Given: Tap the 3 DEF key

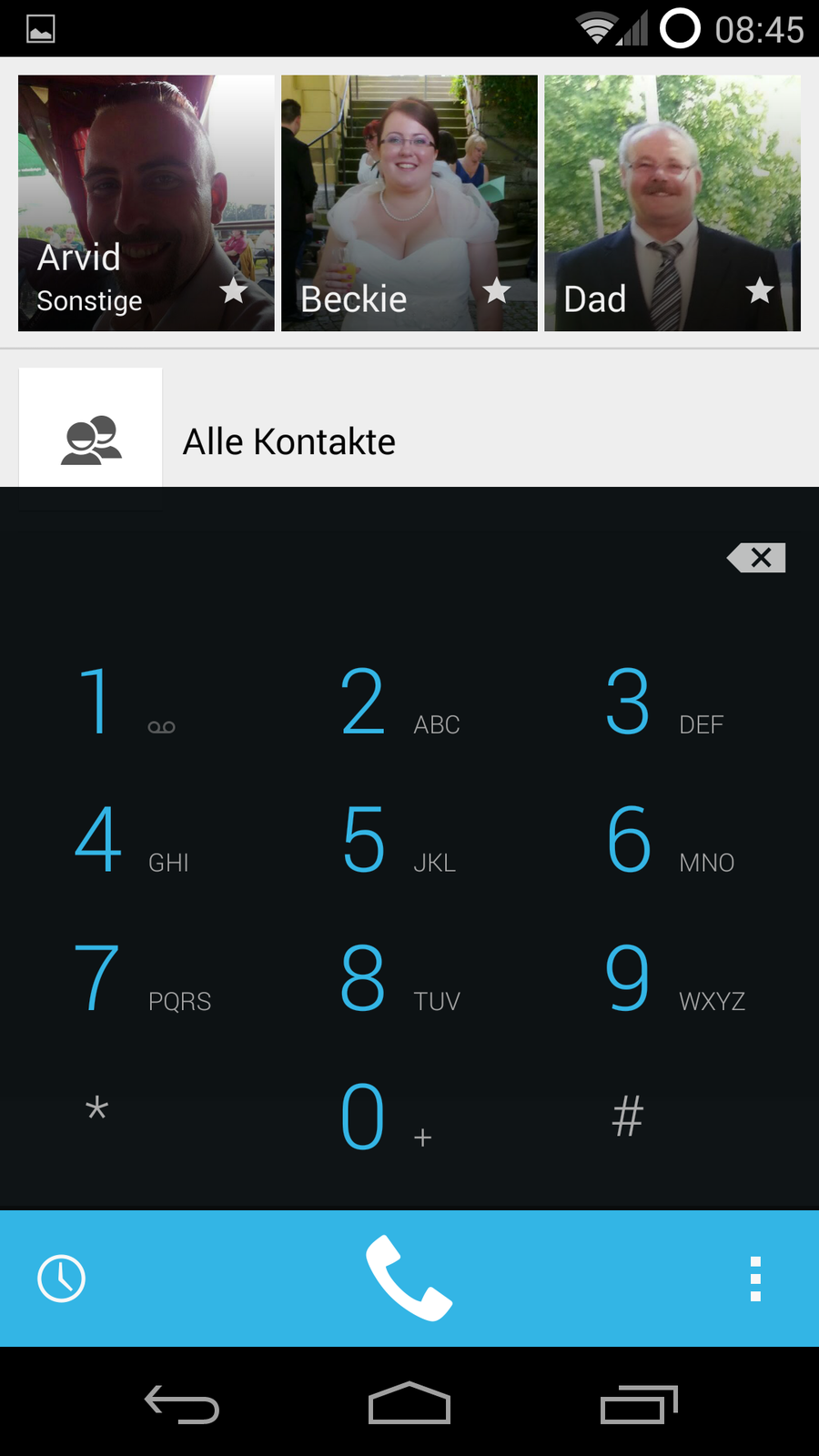Looking at the screenshot, I should click(662, 703).
